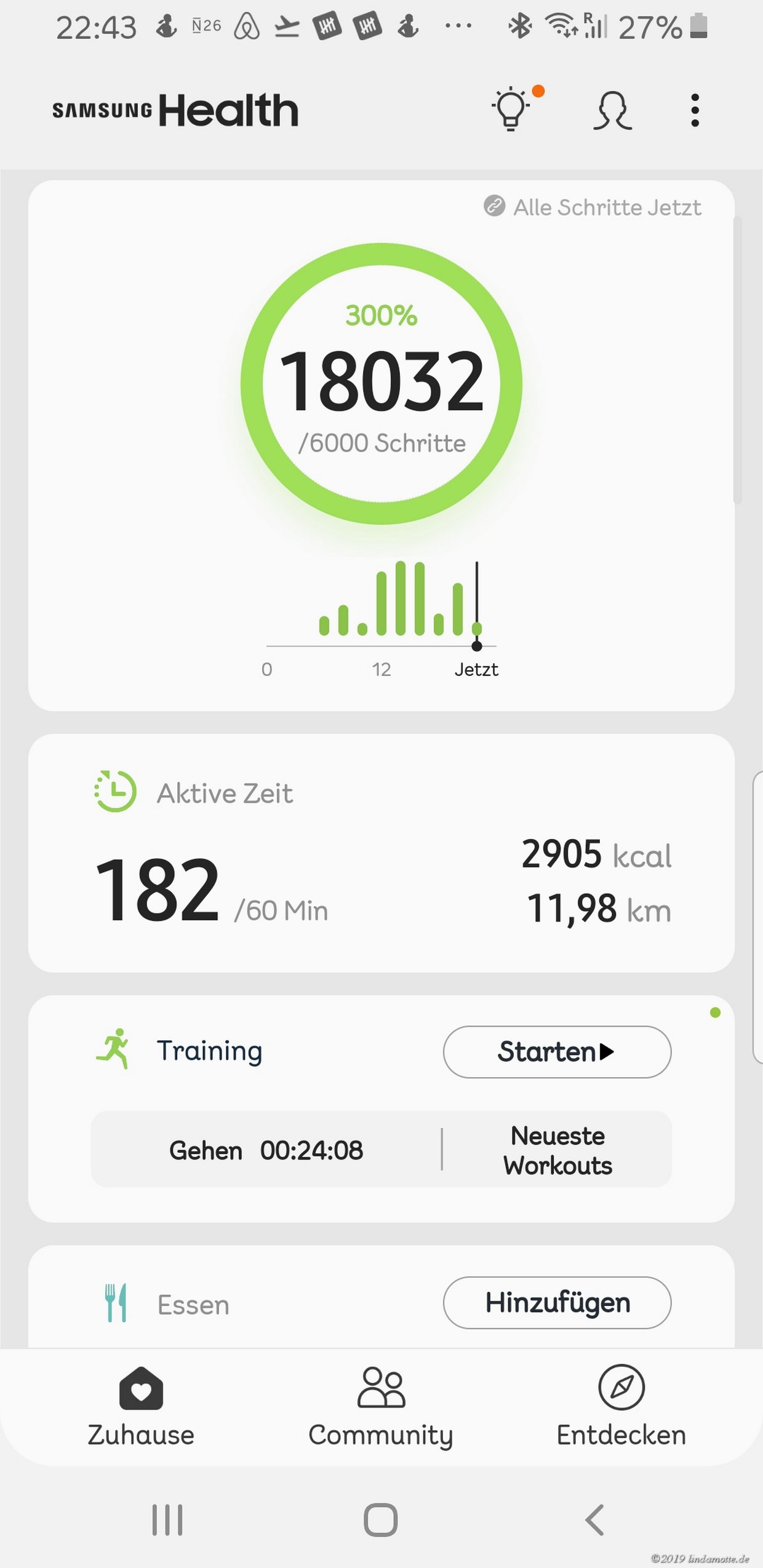Screen dimensions: 763x1568
Task: Switch to the Entdecken tab
Action: 621,1407
